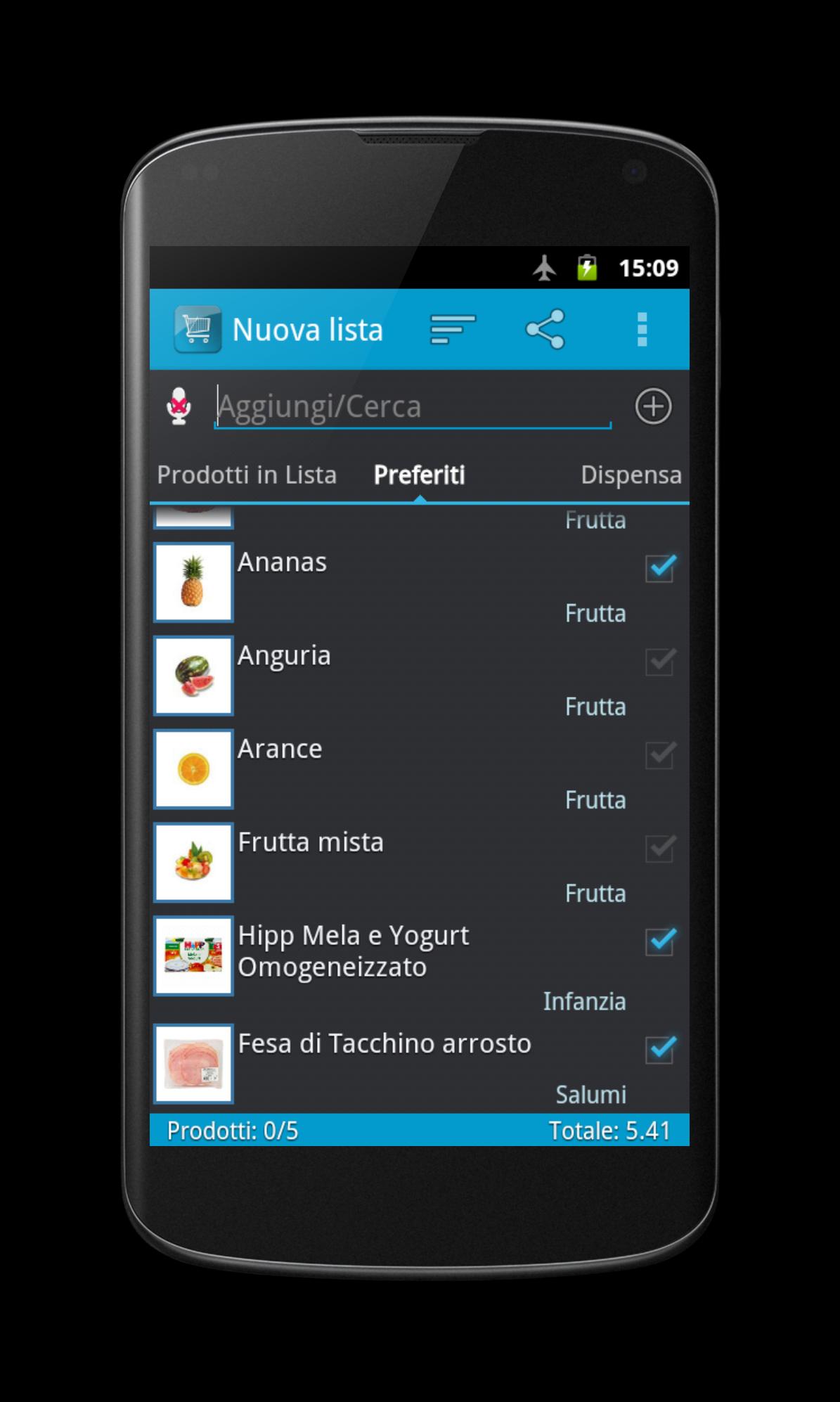Screen dimensions: 840x1402
Task: Select the Preferiti tab
Action: pos(419,475)
